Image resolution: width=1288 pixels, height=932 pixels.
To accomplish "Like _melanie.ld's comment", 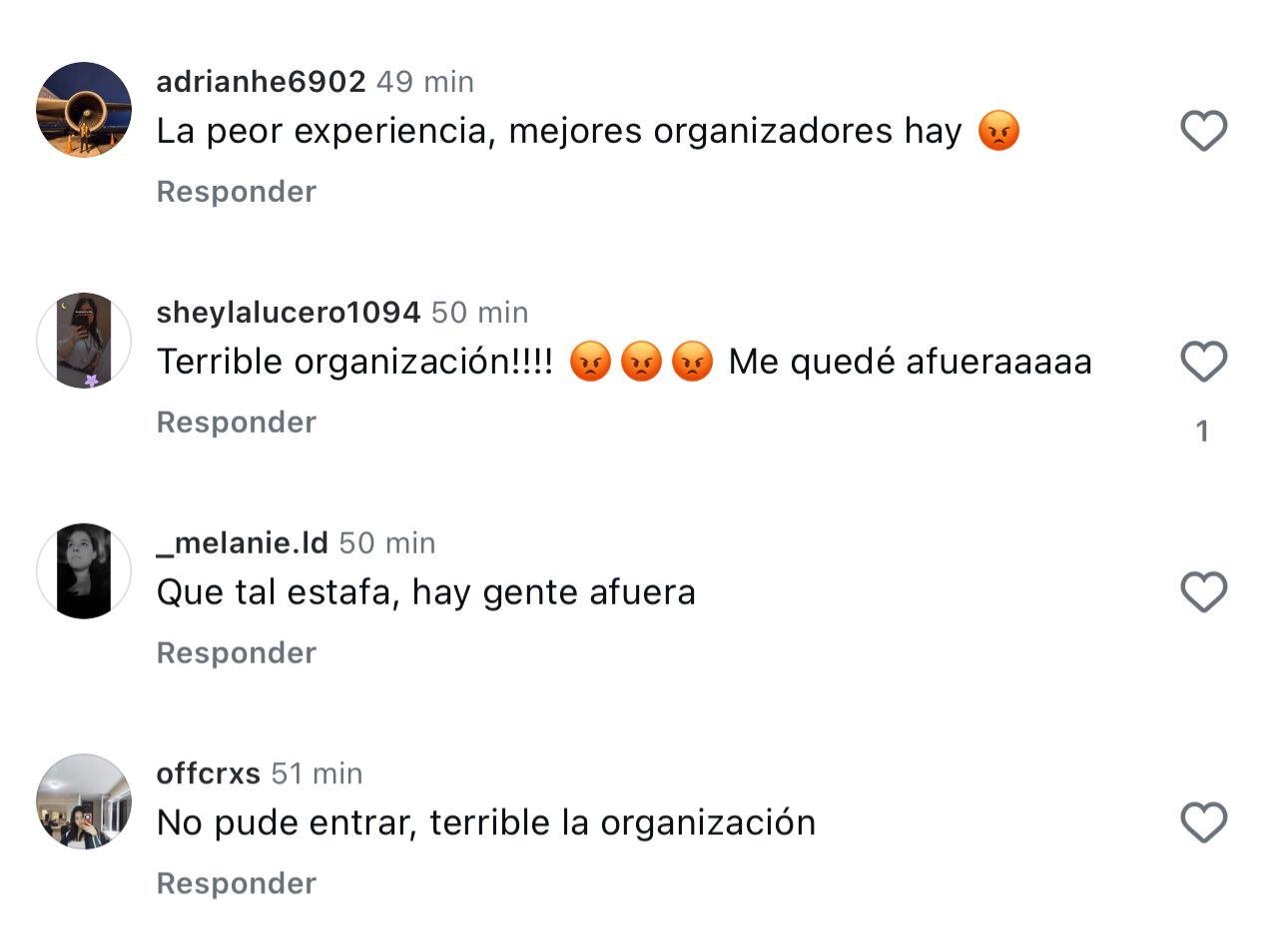I will pyautogui.click(x=1203, y=592).
